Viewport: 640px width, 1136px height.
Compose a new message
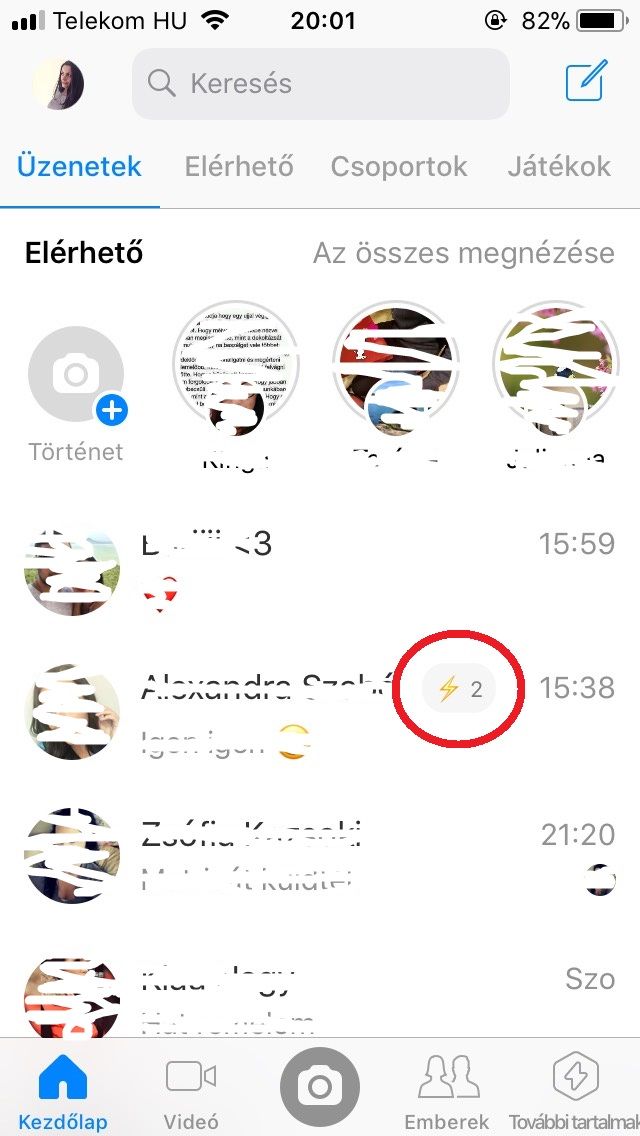586,83
